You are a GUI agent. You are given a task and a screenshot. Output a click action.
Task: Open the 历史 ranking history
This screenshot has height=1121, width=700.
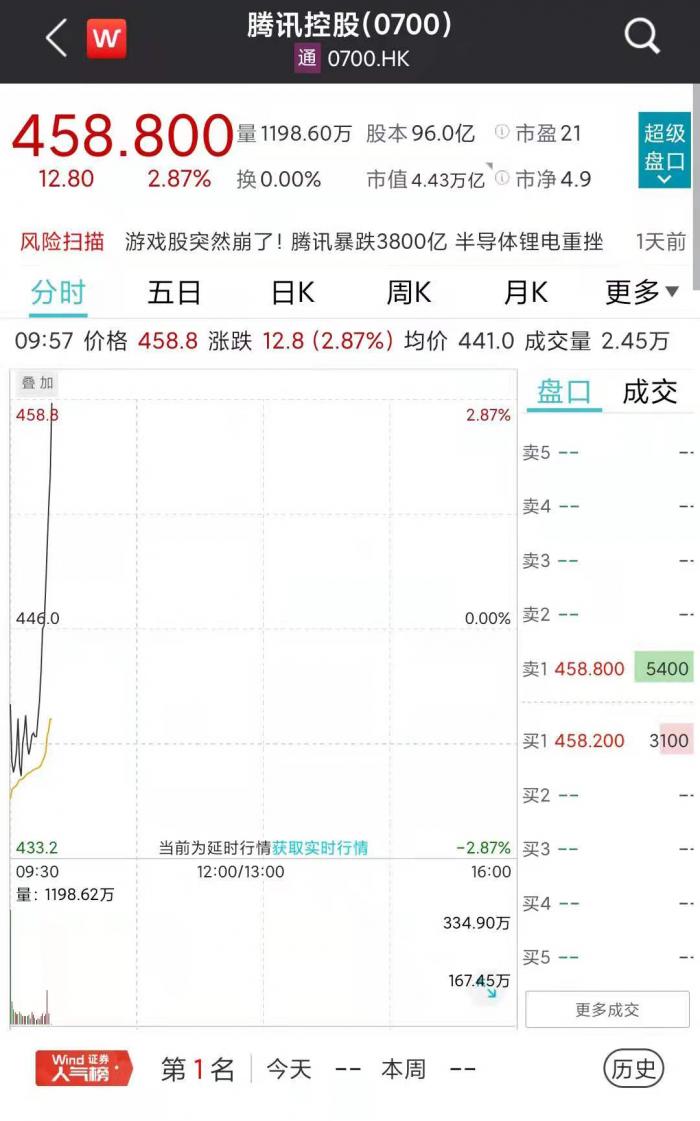coord(633,1069)
